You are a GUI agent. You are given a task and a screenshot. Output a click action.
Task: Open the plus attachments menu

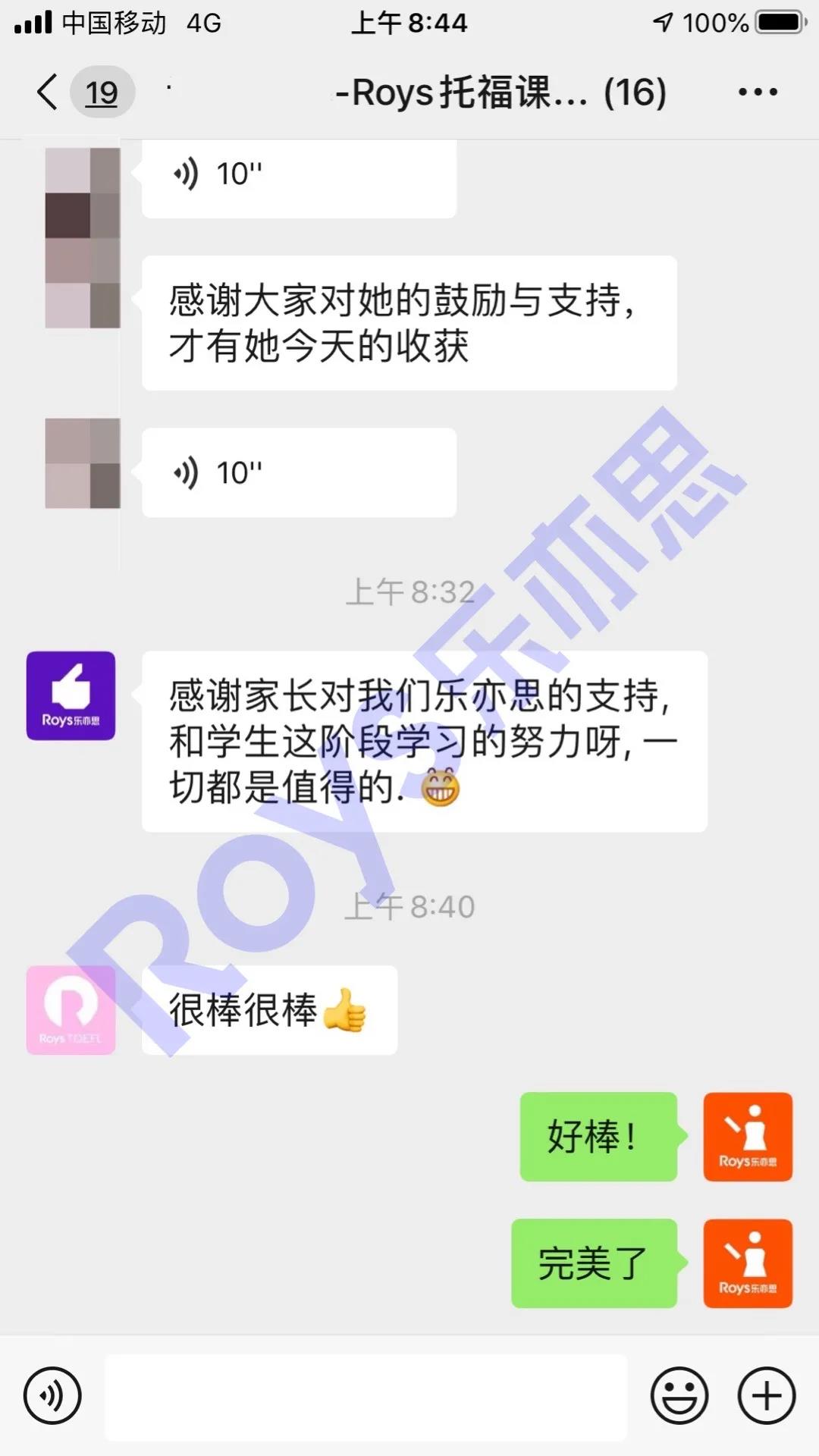coord(767,1395)
